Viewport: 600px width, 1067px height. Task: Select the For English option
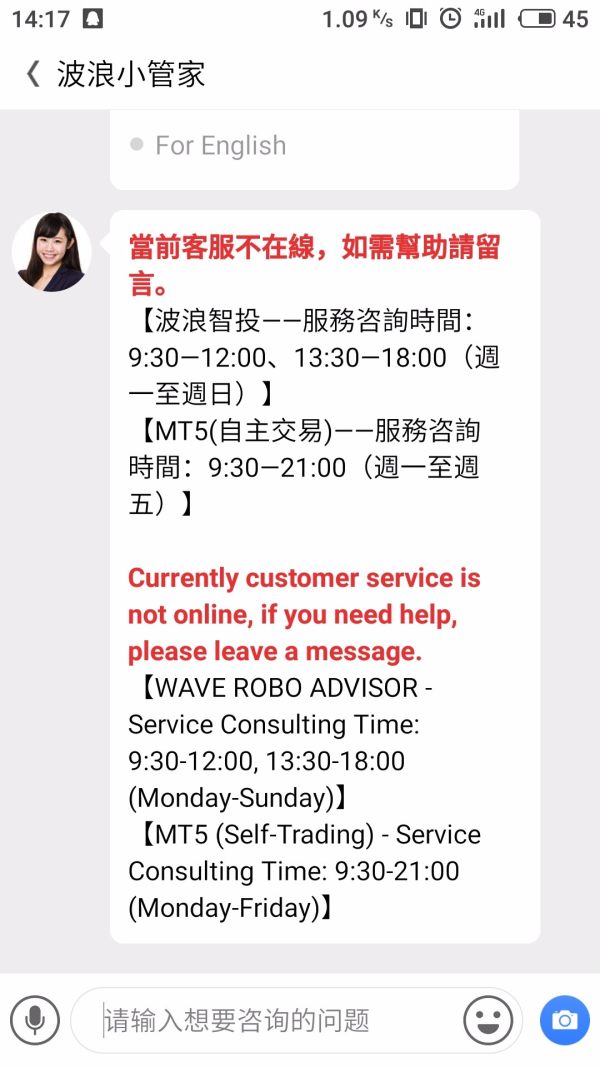220,145
